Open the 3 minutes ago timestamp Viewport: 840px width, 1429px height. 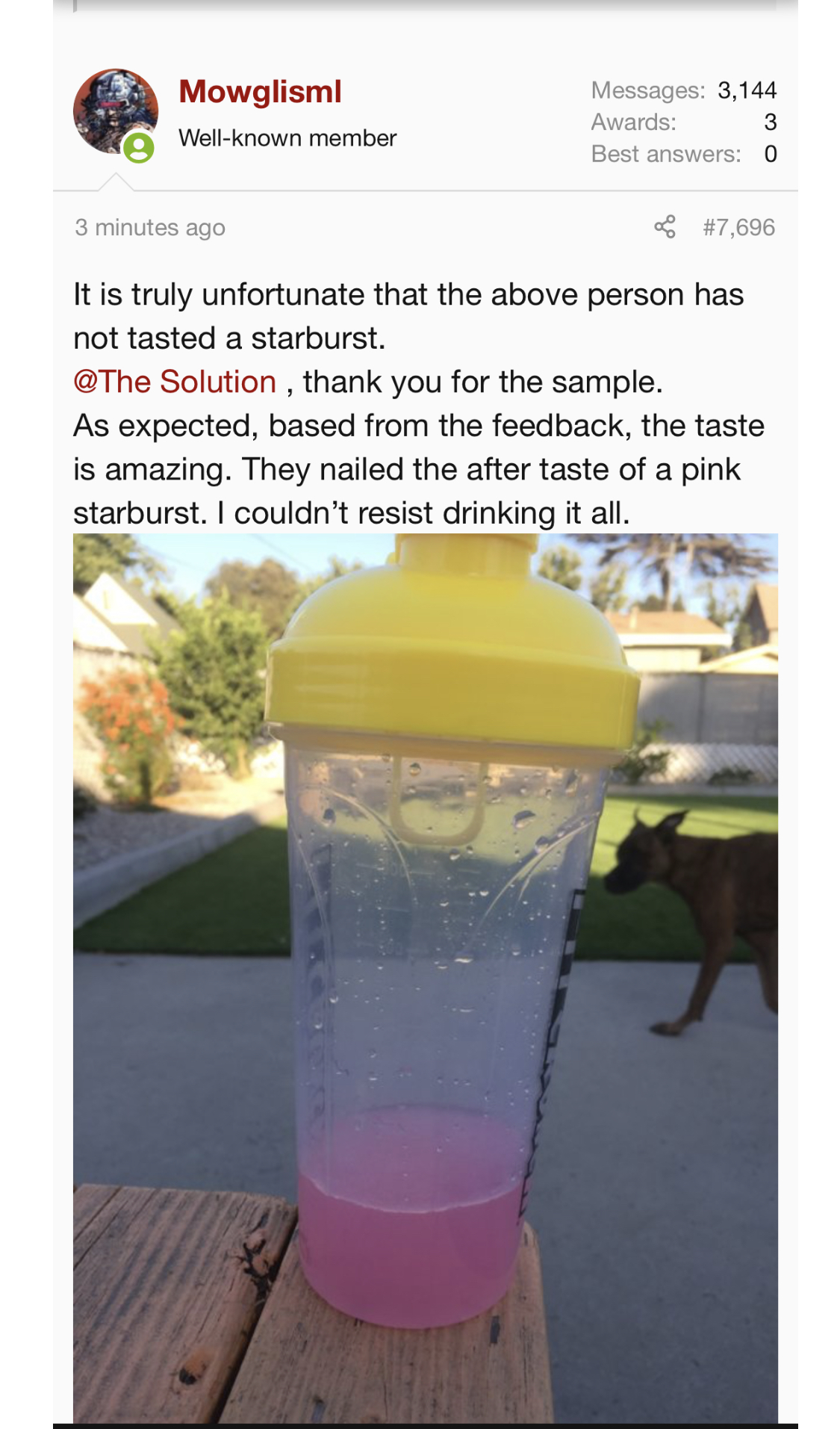tap(150, 227)
